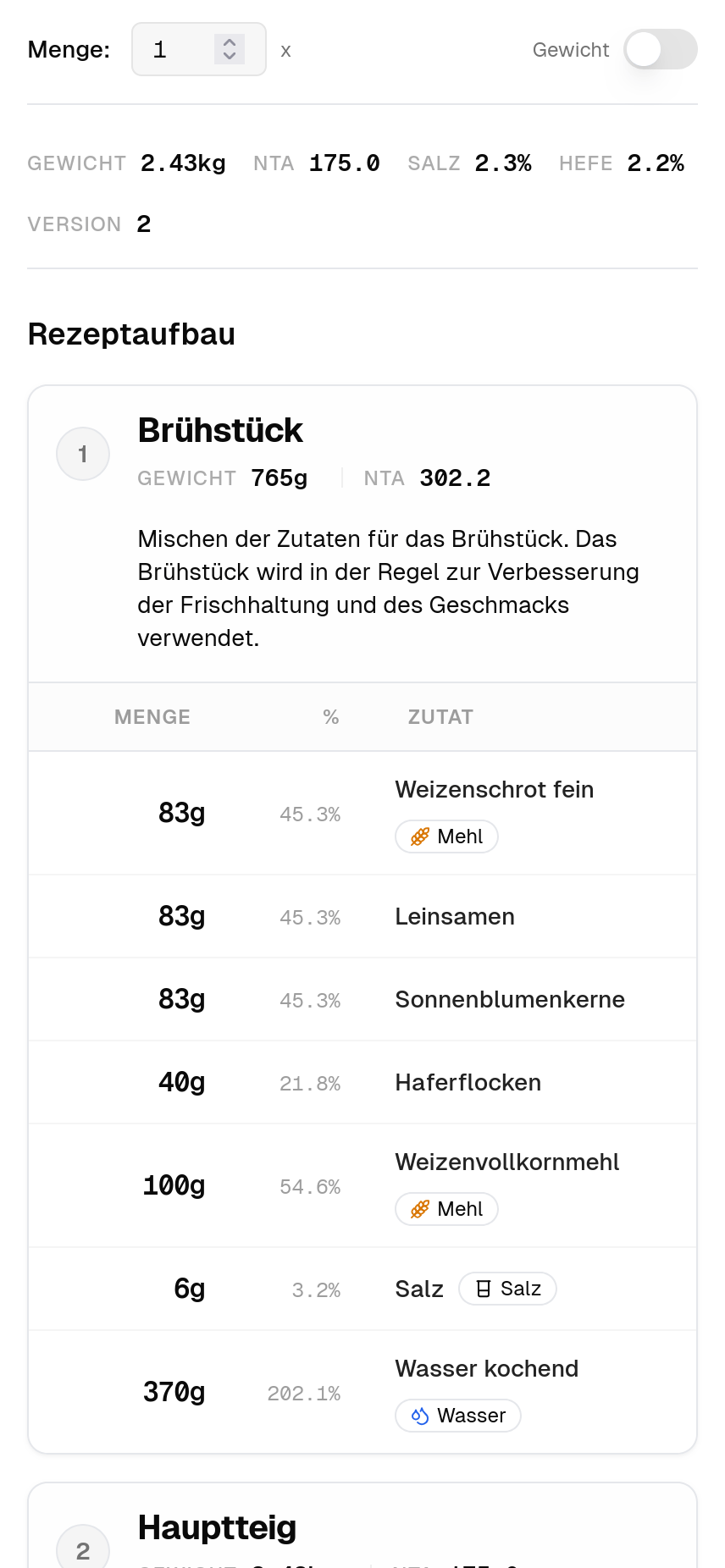The width and height of the screenshot is (725, 1568).
Task: Select step indicator 1 on the Brühstück card
Action: pos(82,453)
